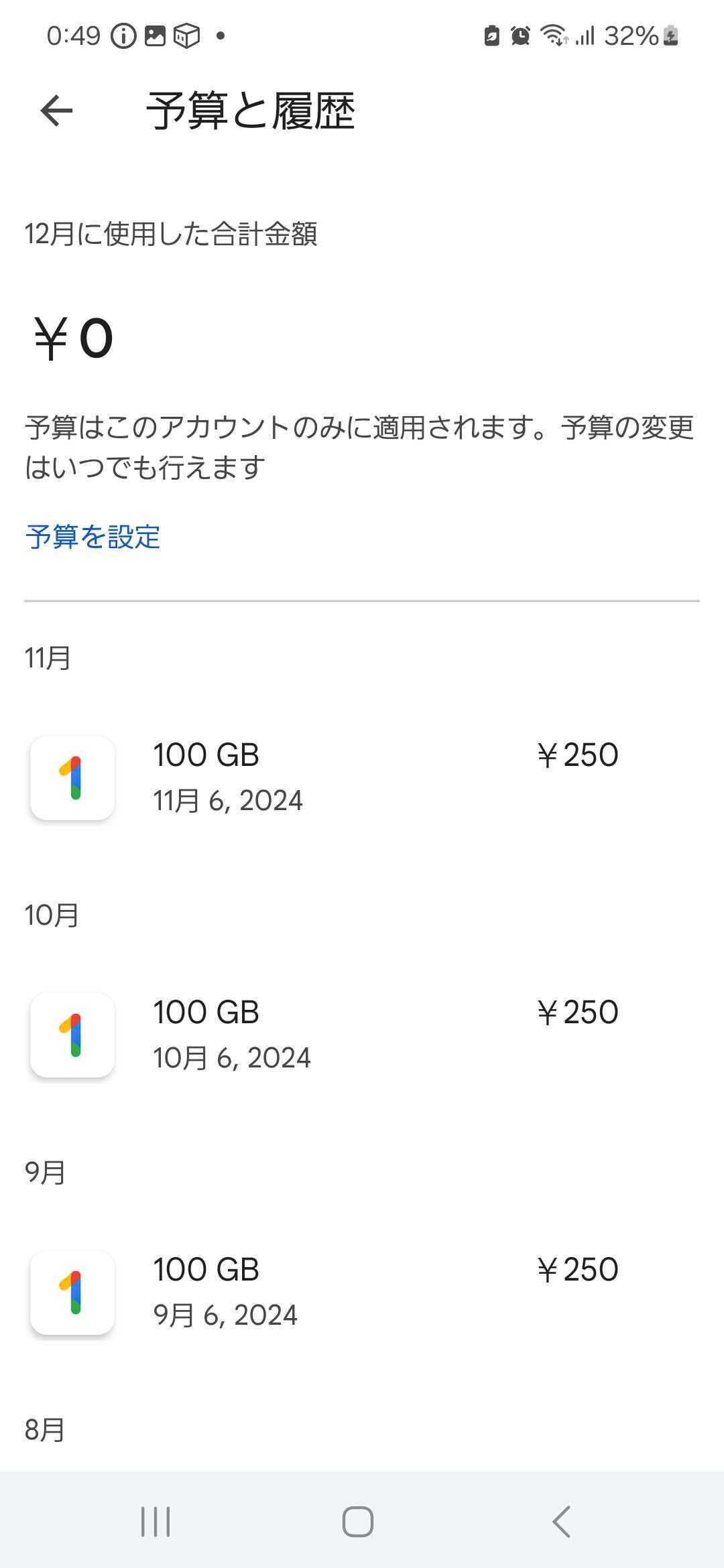Tap the Google One icon beside the November purchase
Viewport: 724px width, 1568px height.
pyautogui.click(x=72, y=777)
